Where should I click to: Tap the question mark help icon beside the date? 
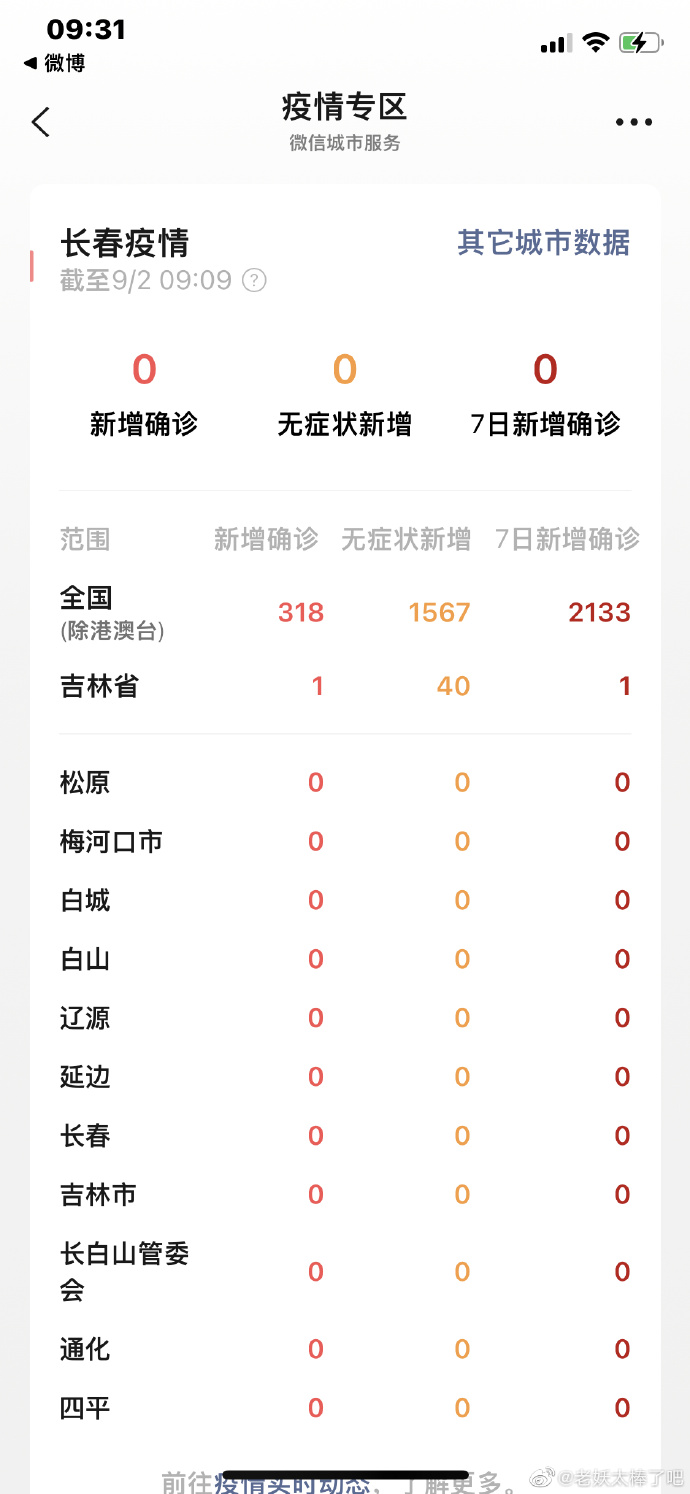255,281
